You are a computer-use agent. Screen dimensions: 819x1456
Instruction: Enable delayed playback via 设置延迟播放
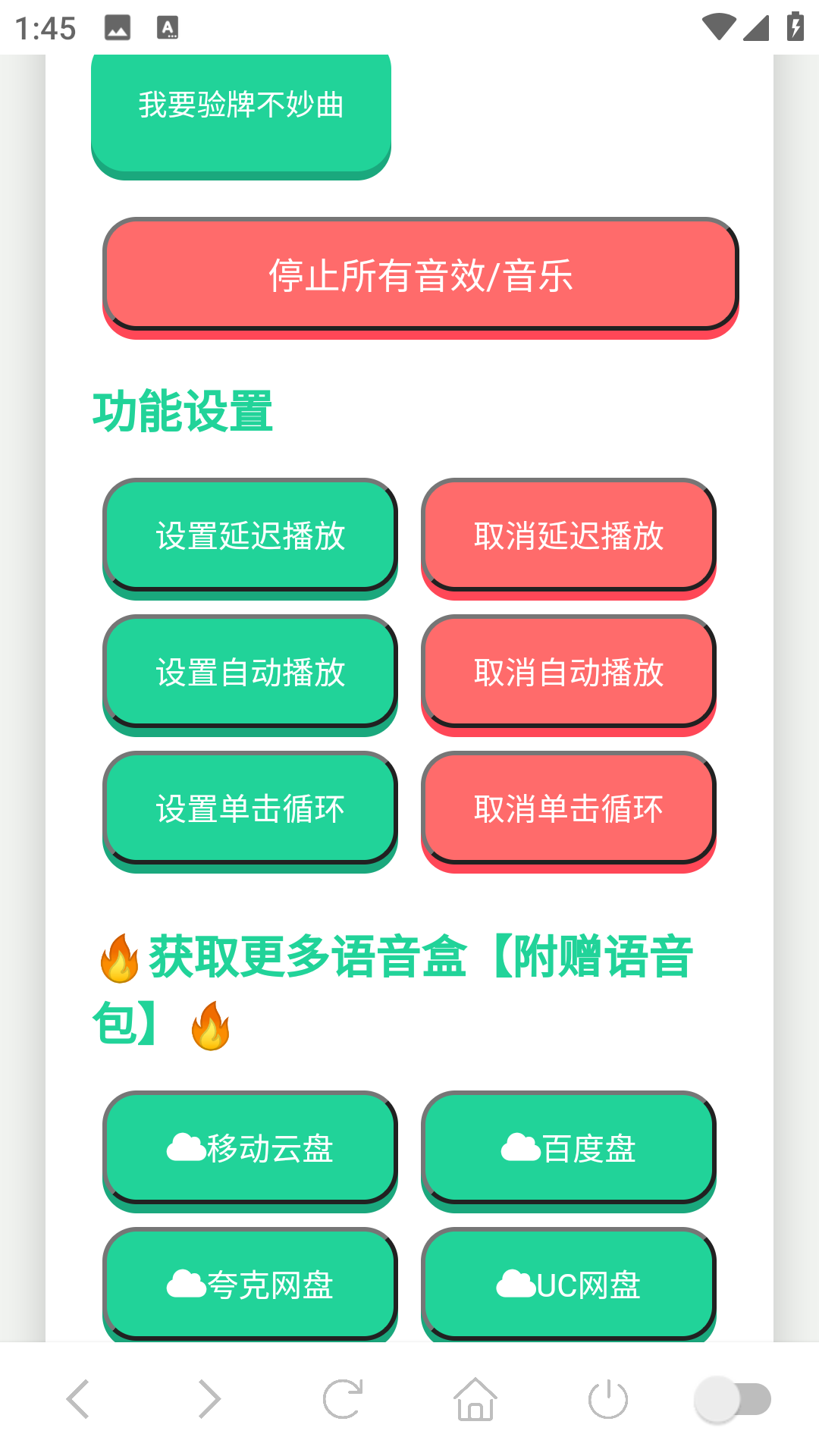(251, 536)
